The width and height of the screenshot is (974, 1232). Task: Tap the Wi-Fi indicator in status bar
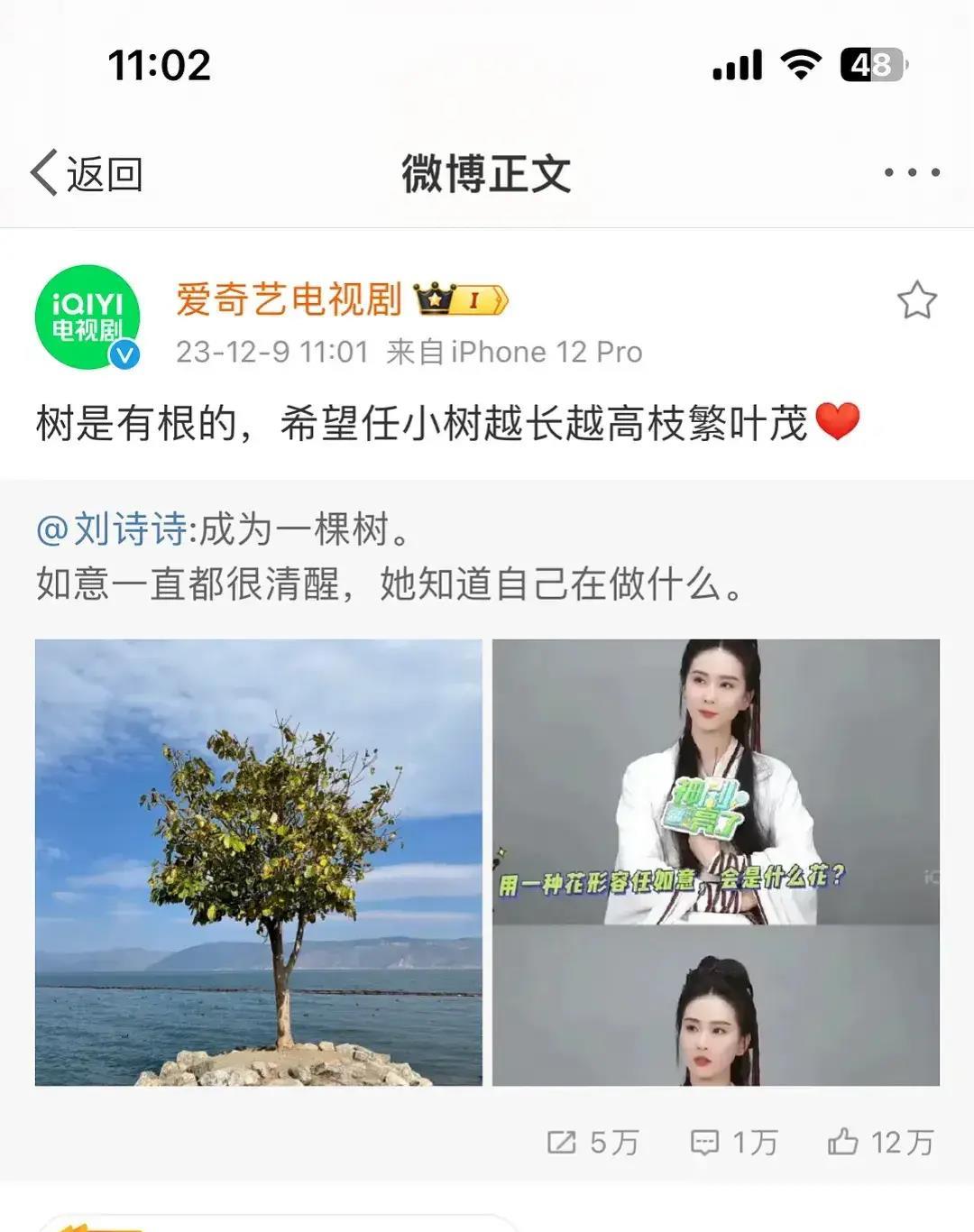click(797, 63)
